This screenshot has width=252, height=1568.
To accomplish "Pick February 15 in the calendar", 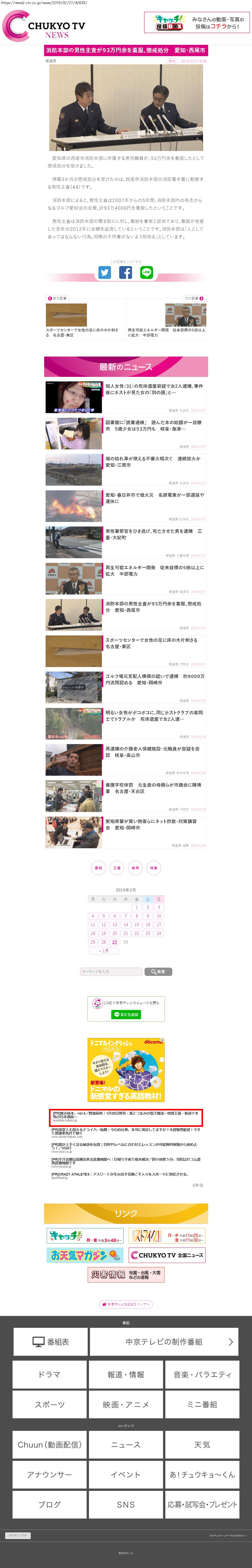I will [x=136, y=925].
